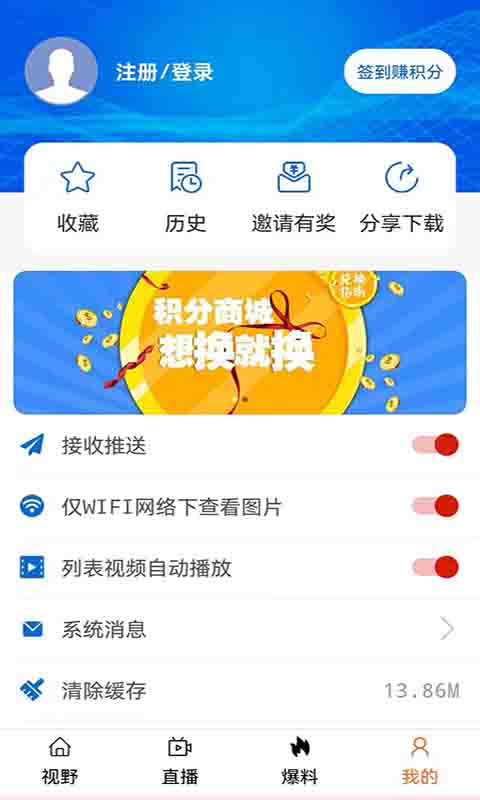Viewport: 480px width, 800px height.
Task: Switch to the 视野 tab
Action: pyautogui.click(x=60, y=761)
